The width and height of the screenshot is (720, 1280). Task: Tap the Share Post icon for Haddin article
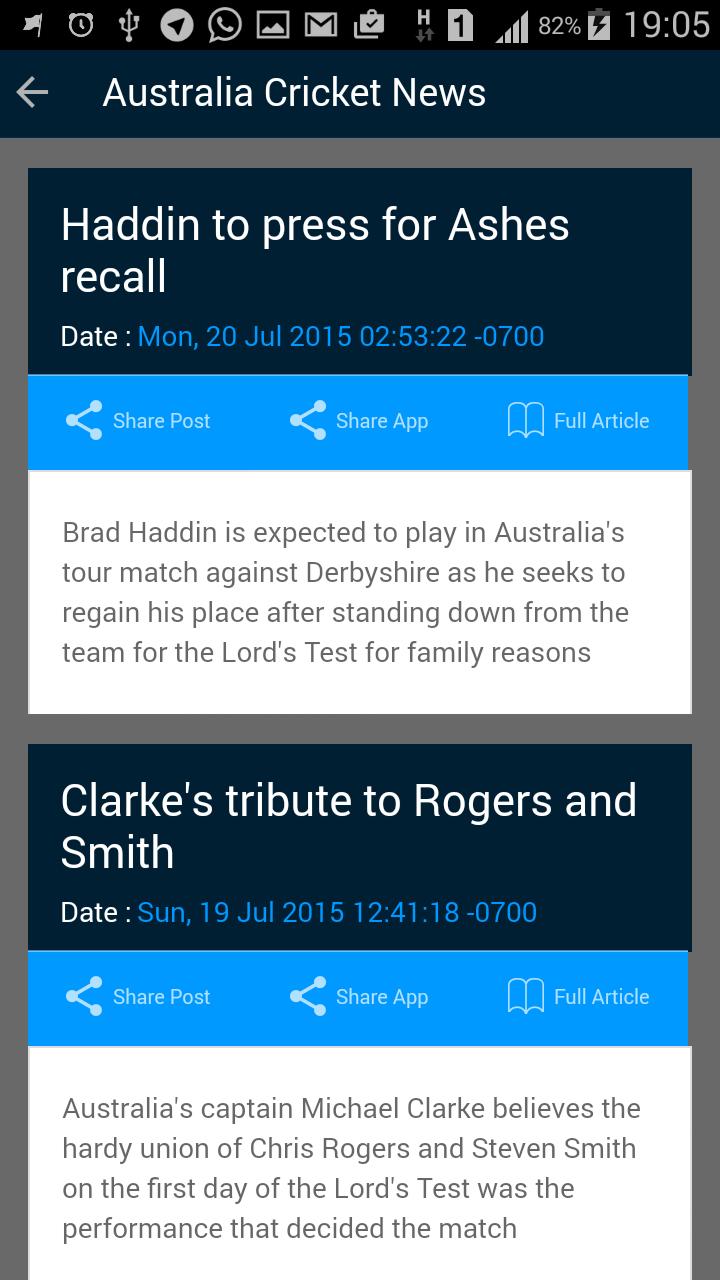tap(84, 420)
